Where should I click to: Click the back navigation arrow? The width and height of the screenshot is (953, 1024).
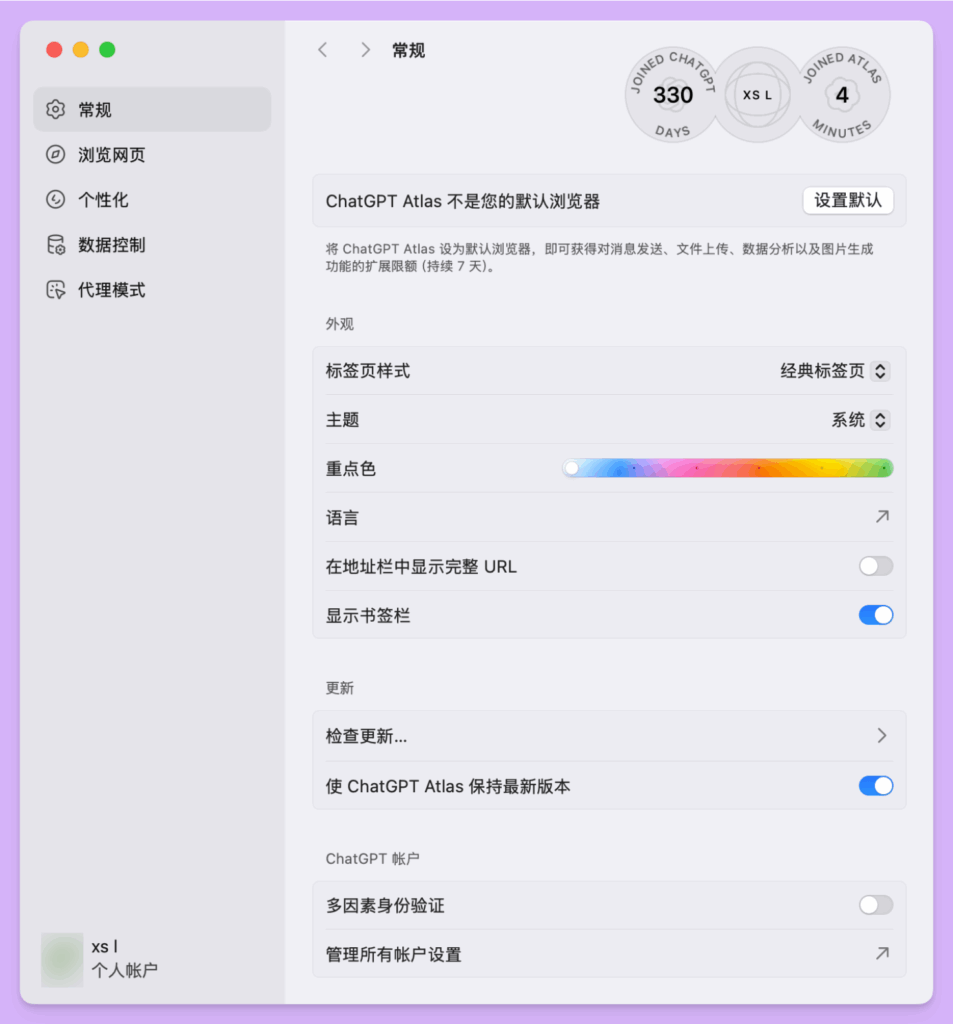pos(322,49)
